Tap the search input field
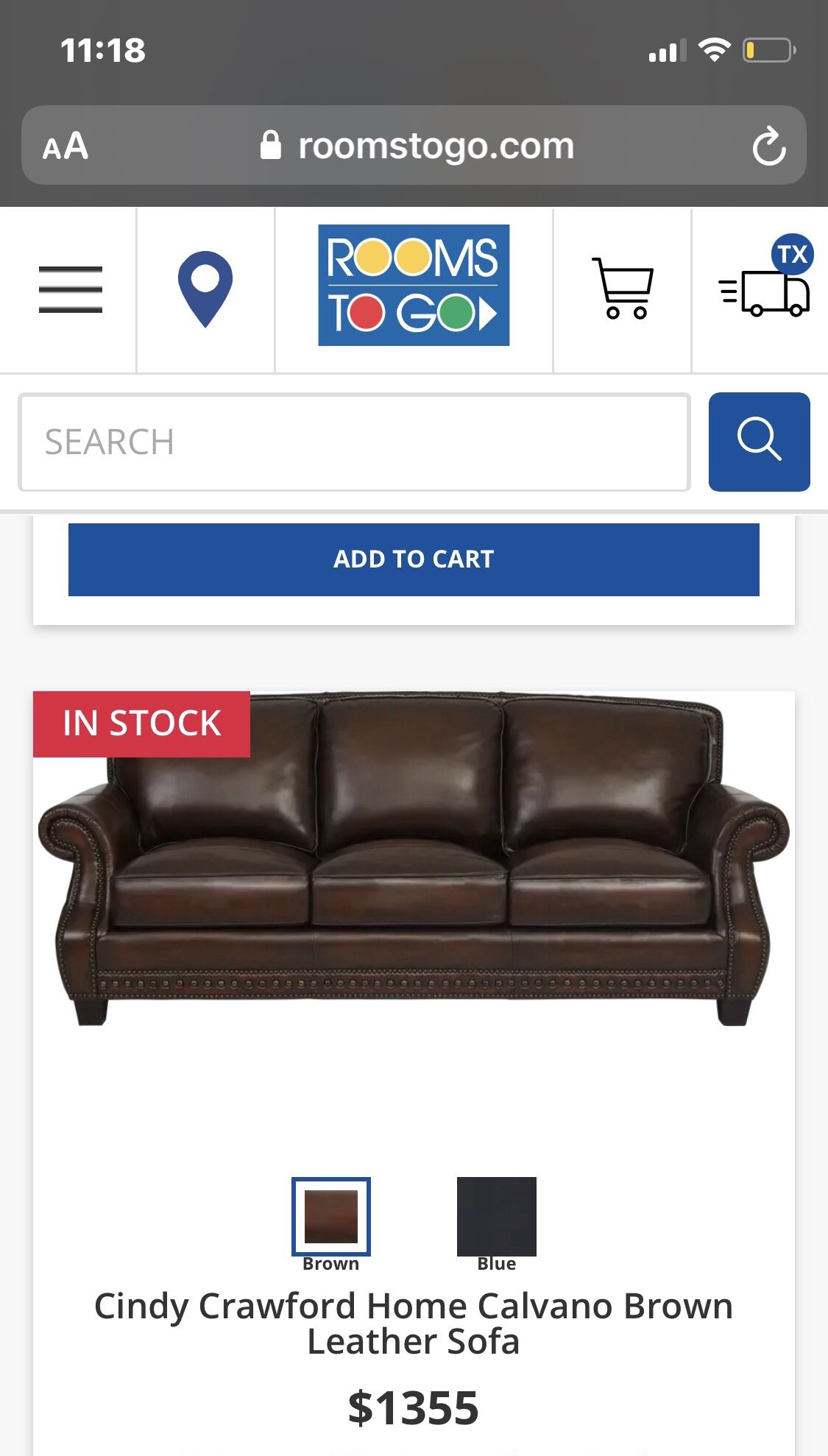Viewport: 828px width, 1456px height. tap(354, 442)
